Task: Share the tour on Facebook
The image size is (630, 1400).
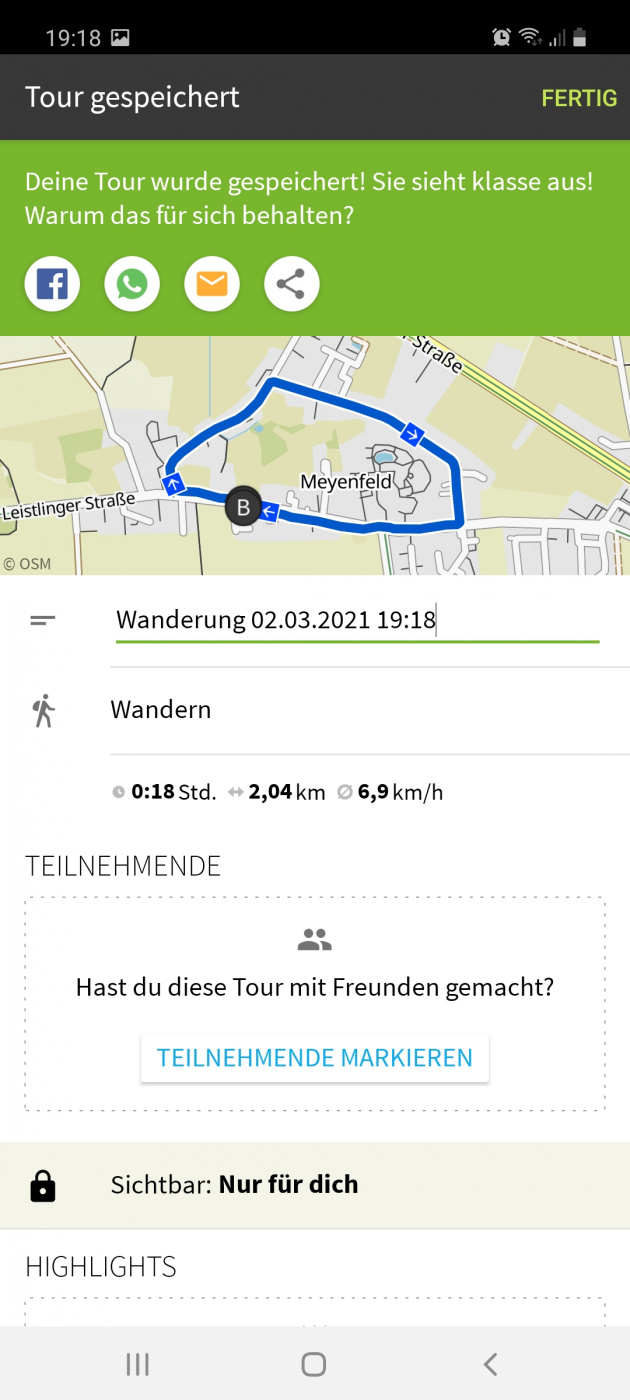Action: pyautogui.click(x=52, y=285)
